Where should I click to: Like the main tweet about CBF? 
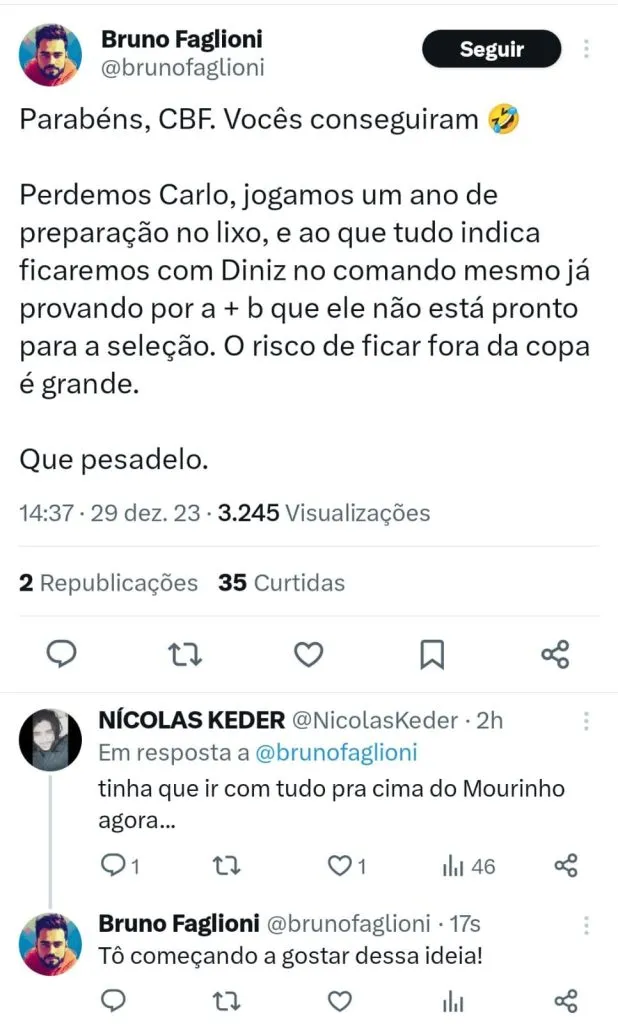coord(309,655)
